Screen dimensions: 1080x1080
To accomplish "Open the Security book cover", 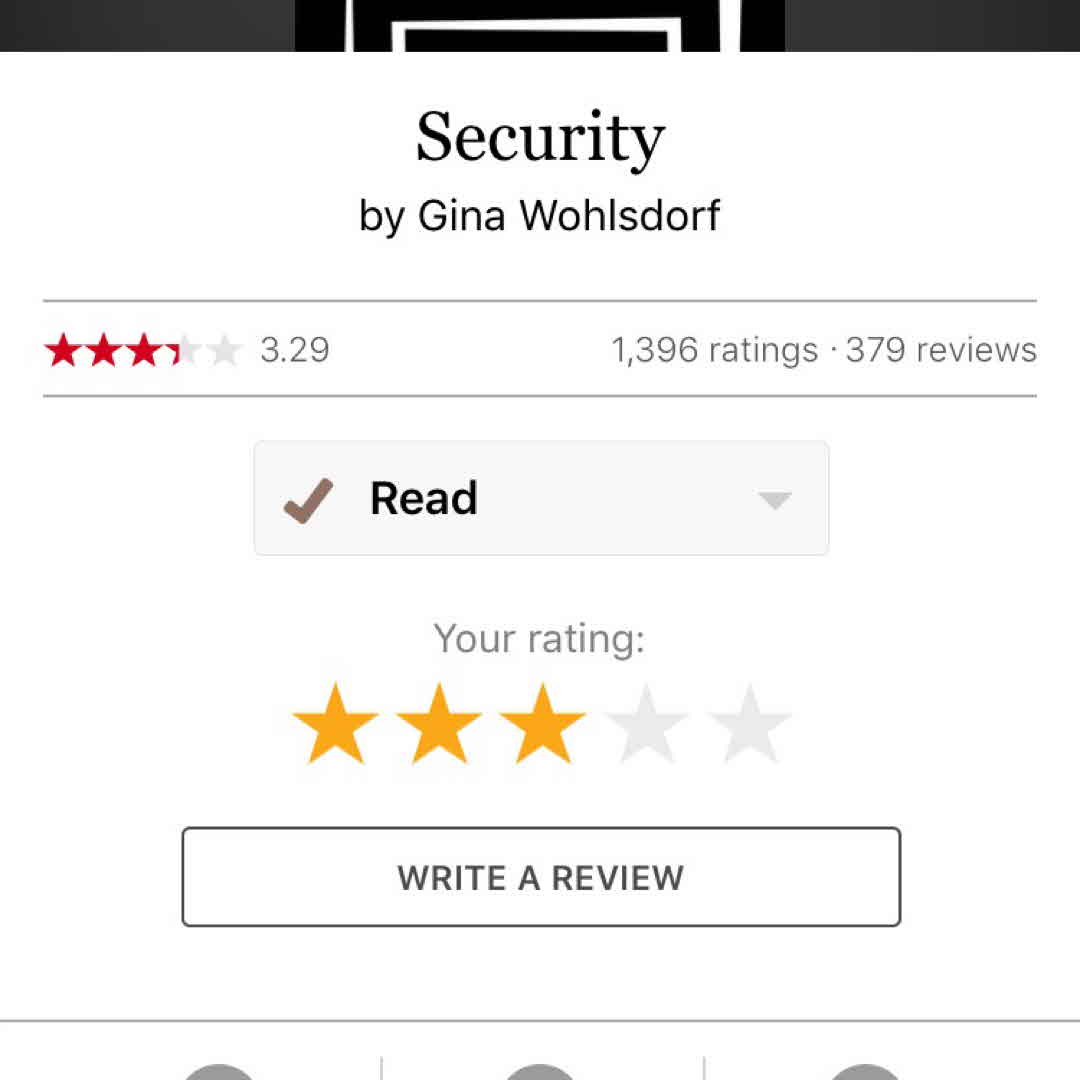I will coord(540,25).
